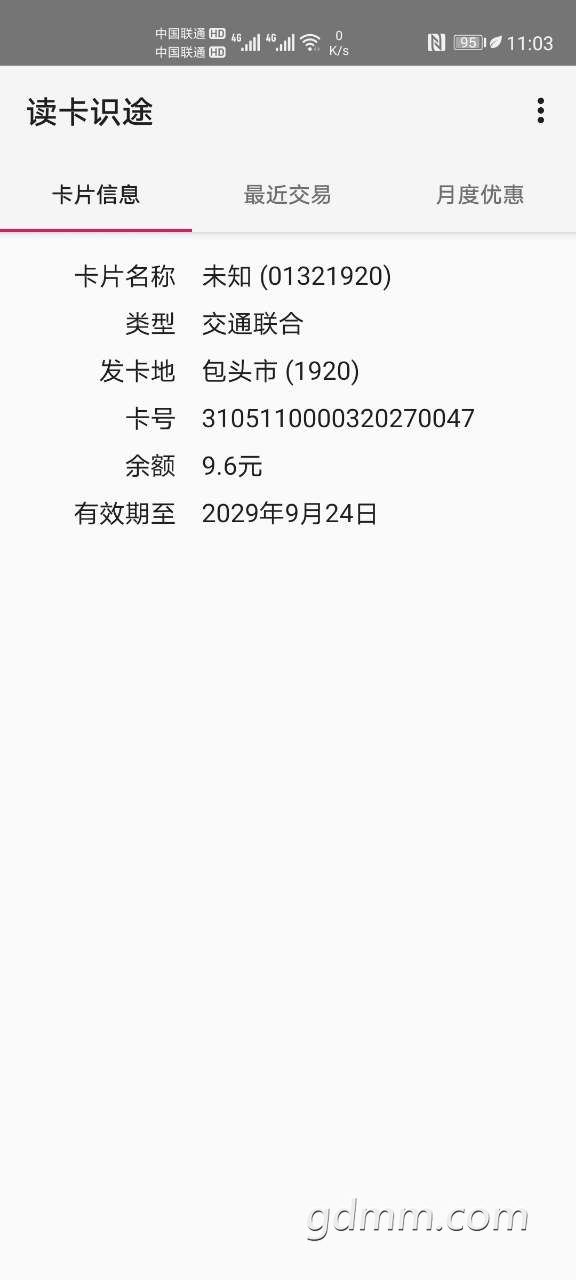Open the three-dot overflow menu

tap(540, 111)
